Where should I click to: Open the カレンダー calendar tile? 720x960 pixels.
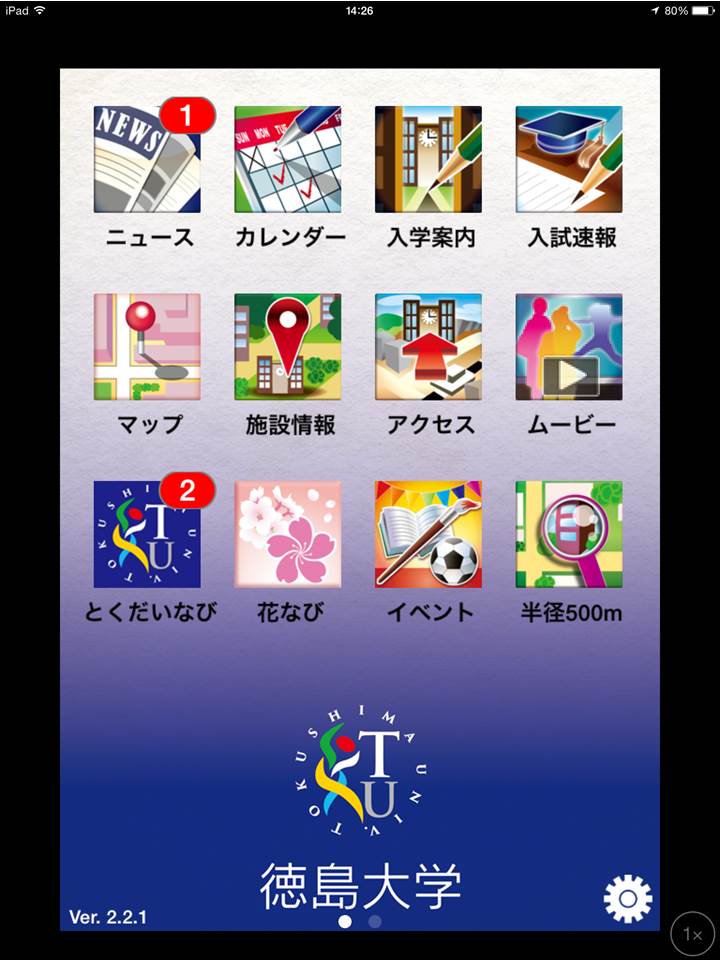click(288, 160)
